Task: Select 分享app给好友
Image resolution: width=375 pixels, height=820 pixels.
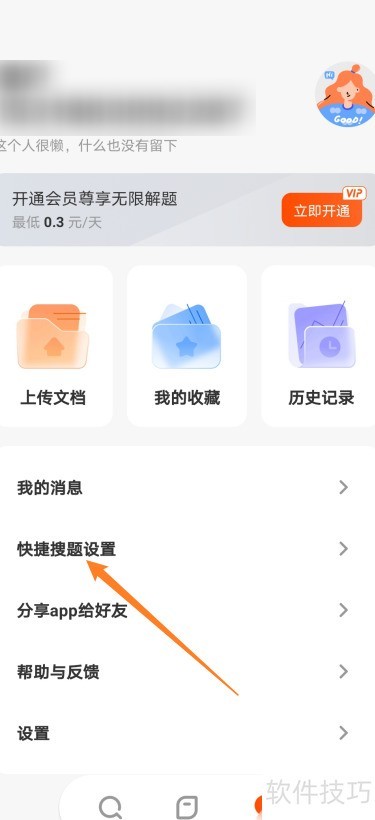Action: 187,610
